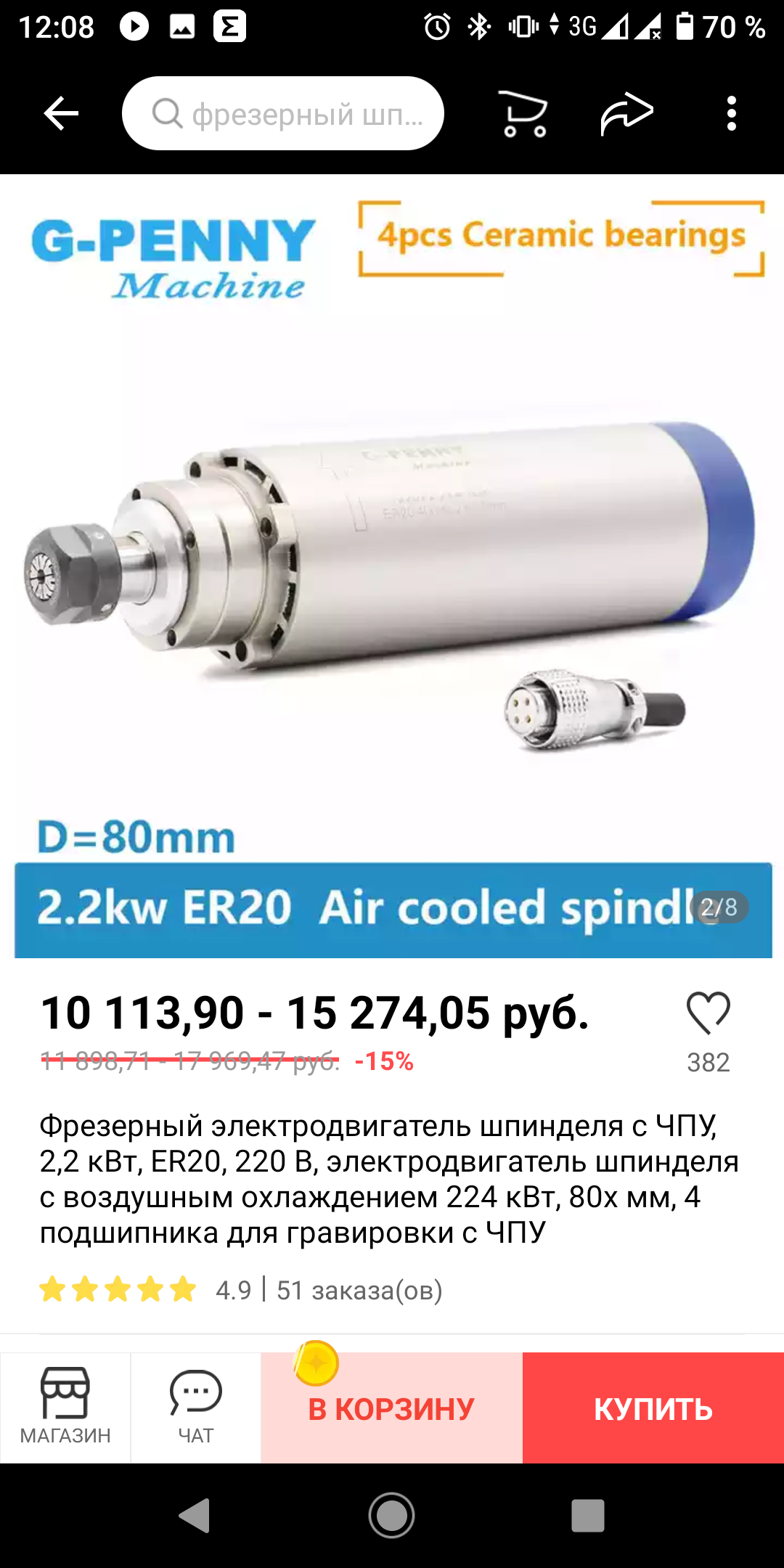Start a chat with the seller via ЧАТ
This screenshot has height=1568, width=784.
[196, 1407]
